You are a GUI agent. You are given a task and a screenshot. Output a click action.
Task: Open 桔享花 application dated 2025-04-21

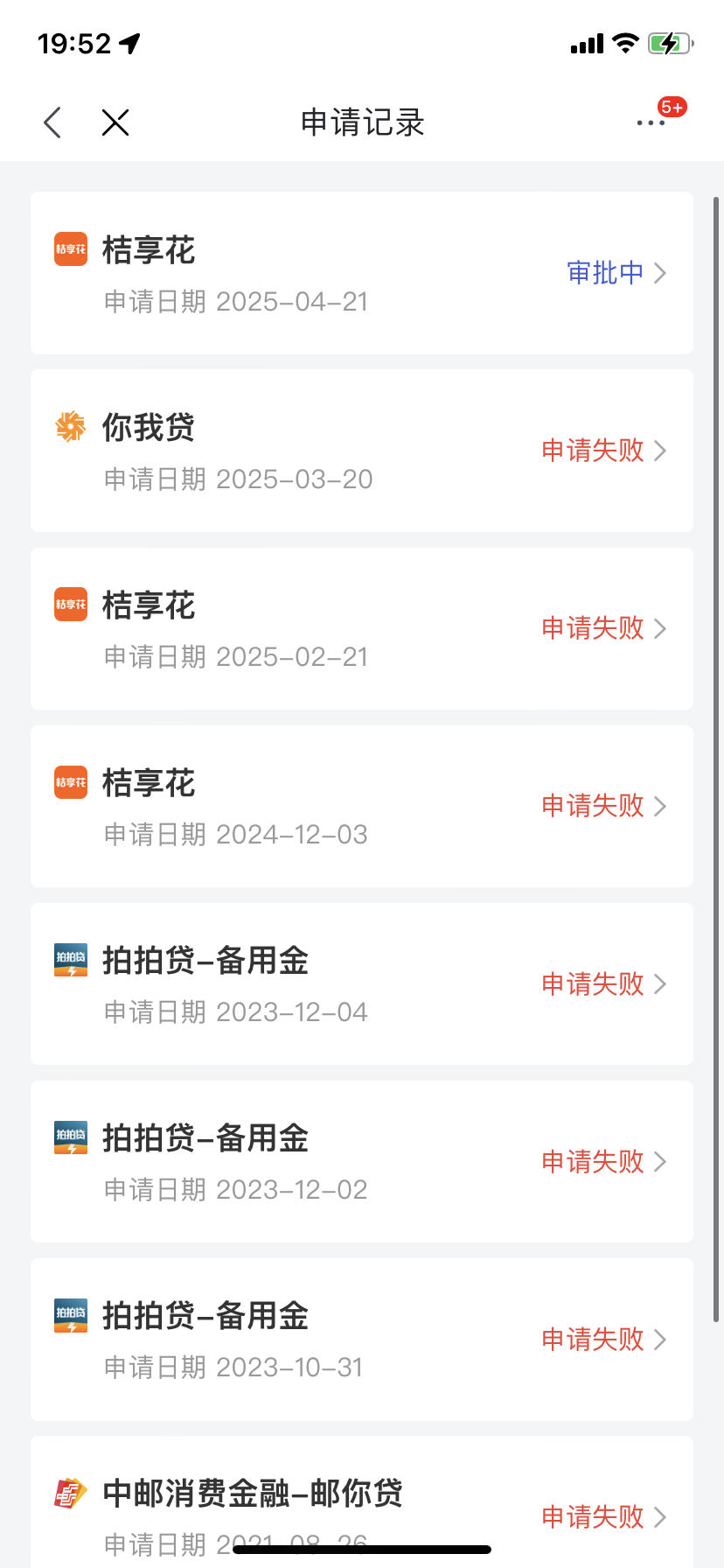coord(362,273)
